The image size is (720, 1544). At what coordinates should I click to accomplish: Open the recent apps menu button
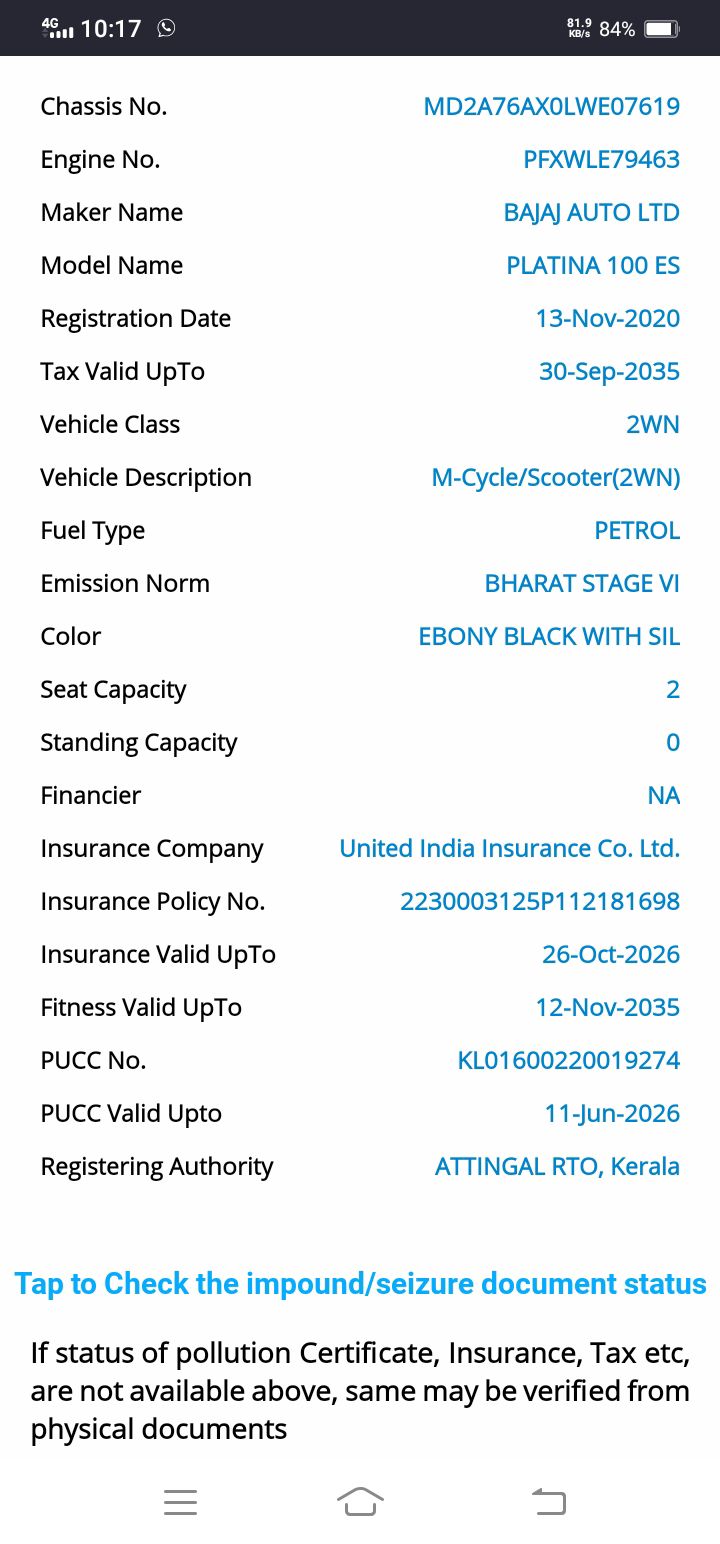click(180, 1501)
